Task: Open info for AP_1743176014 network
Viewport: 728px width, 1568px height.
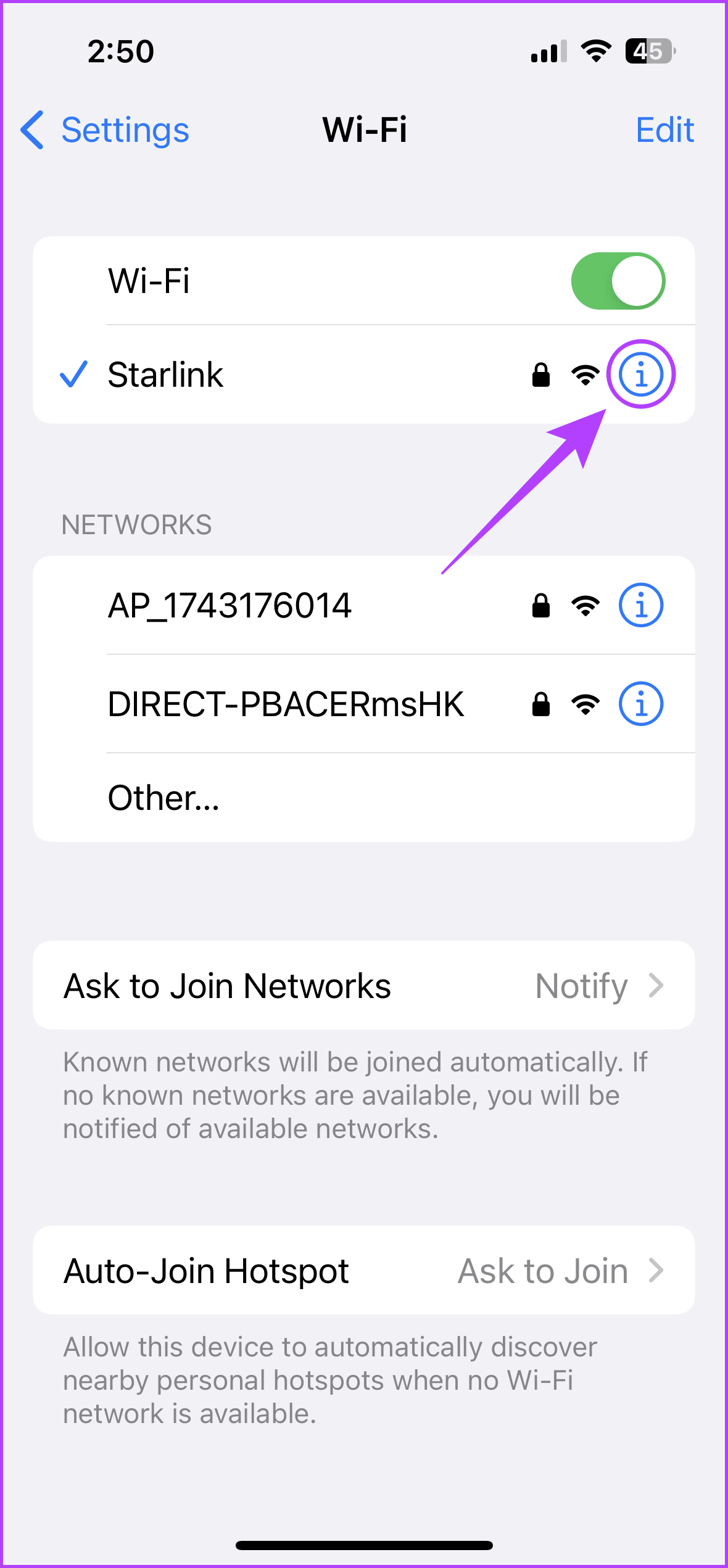Action: click(x=640, y=605)
